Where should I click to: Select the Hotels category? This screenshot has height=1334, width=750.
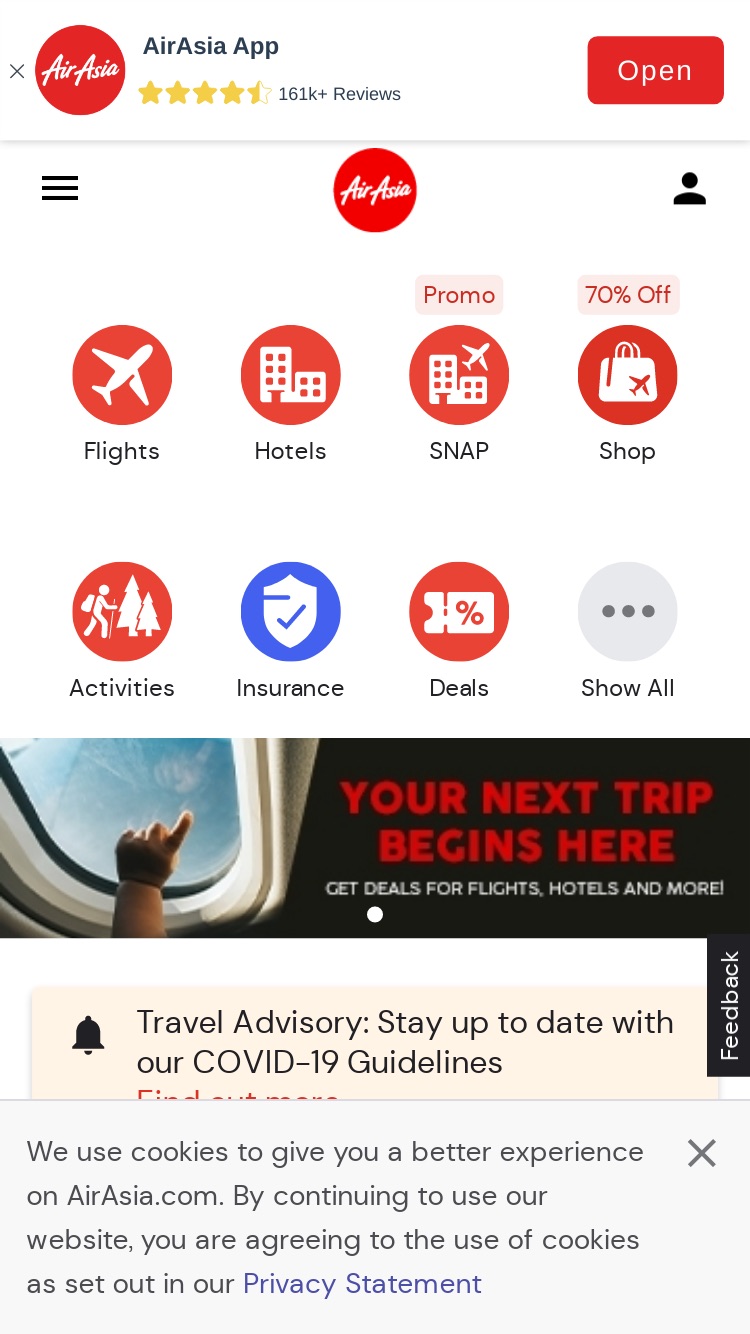point(291,395)
